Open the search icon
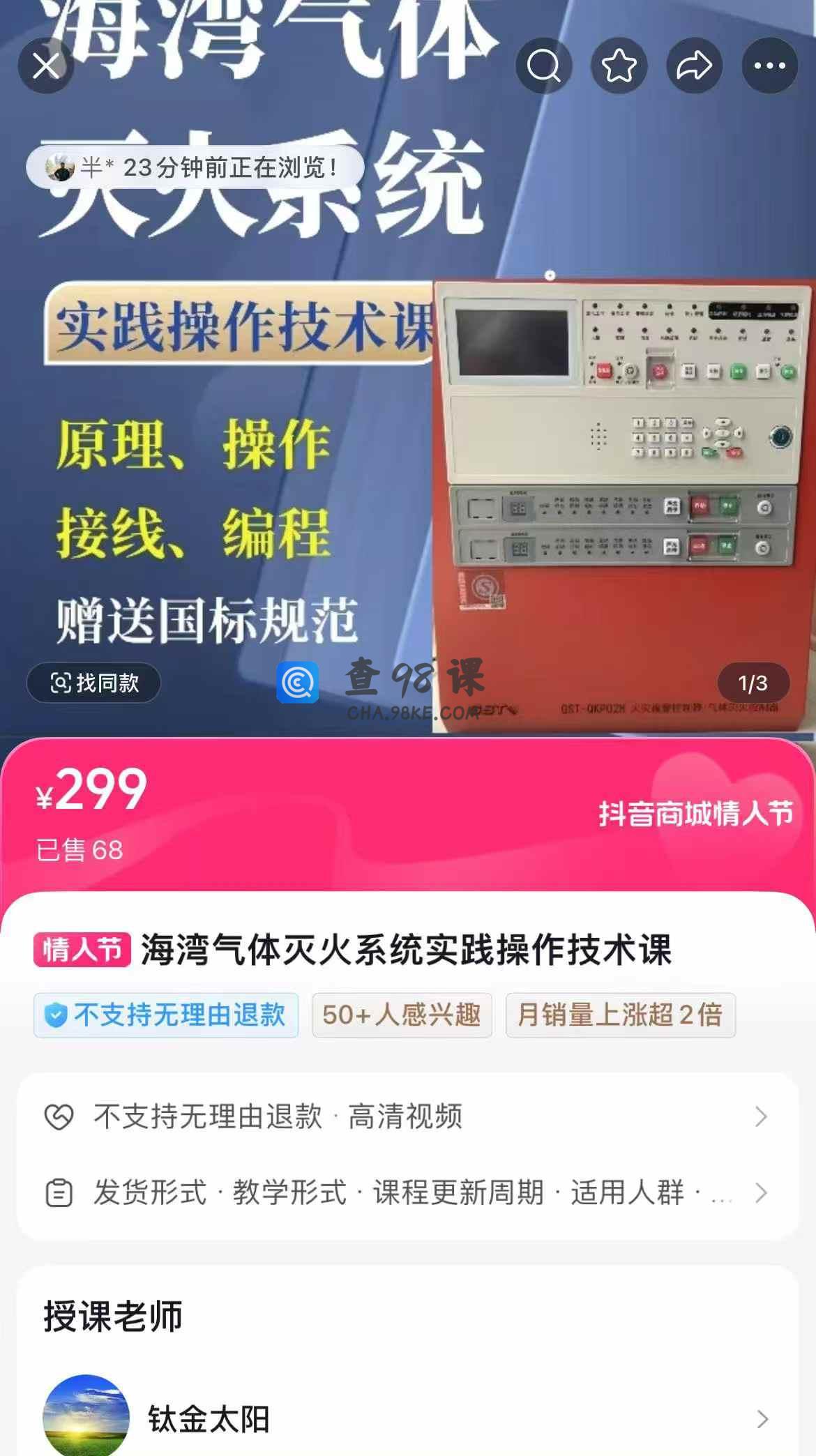This screenshot has height=1456, width=816. tap(543, 66)
